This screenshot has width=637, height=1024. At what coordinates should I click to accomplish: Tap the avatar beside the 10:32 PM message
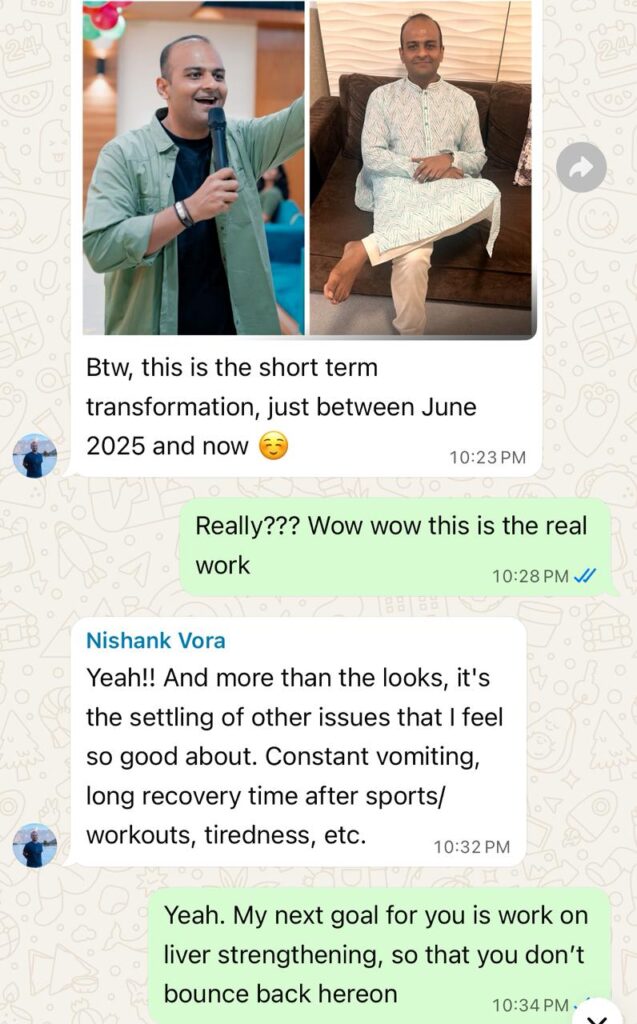34,845
